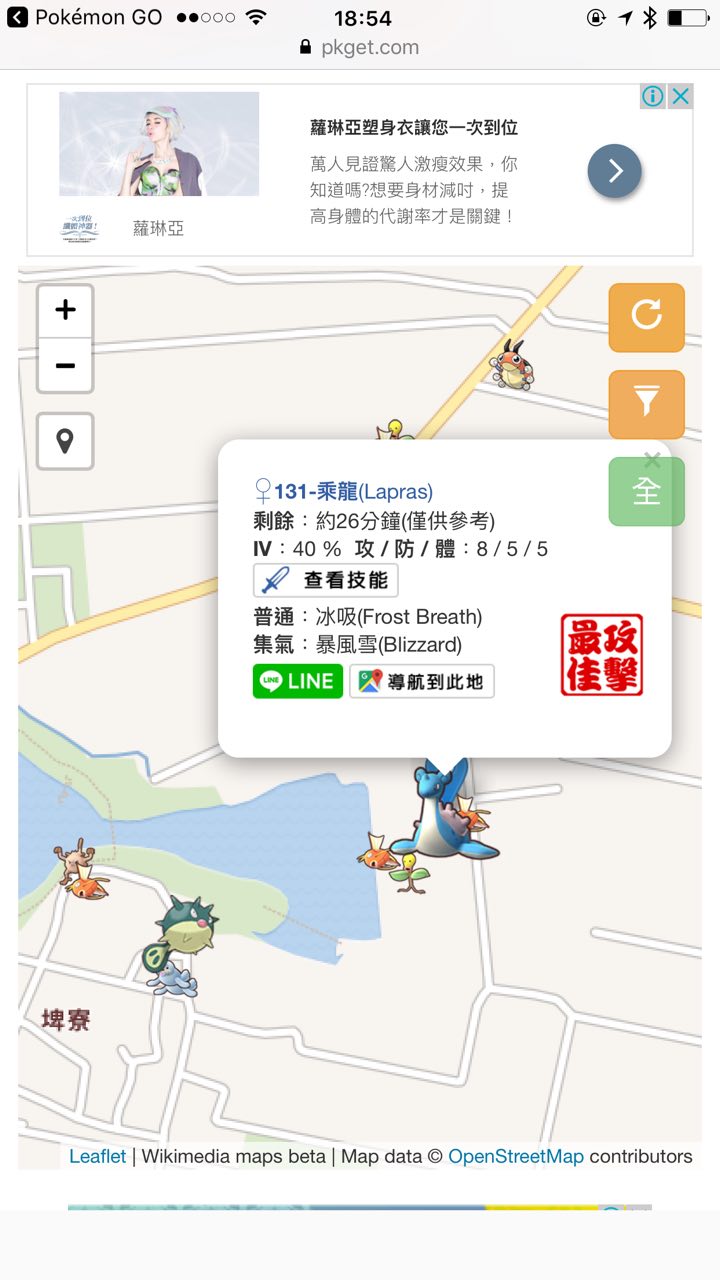Viewport: 720px width, 1280px height.
Task: Tap the pkget.com address bar
Action: pos(360,47)
